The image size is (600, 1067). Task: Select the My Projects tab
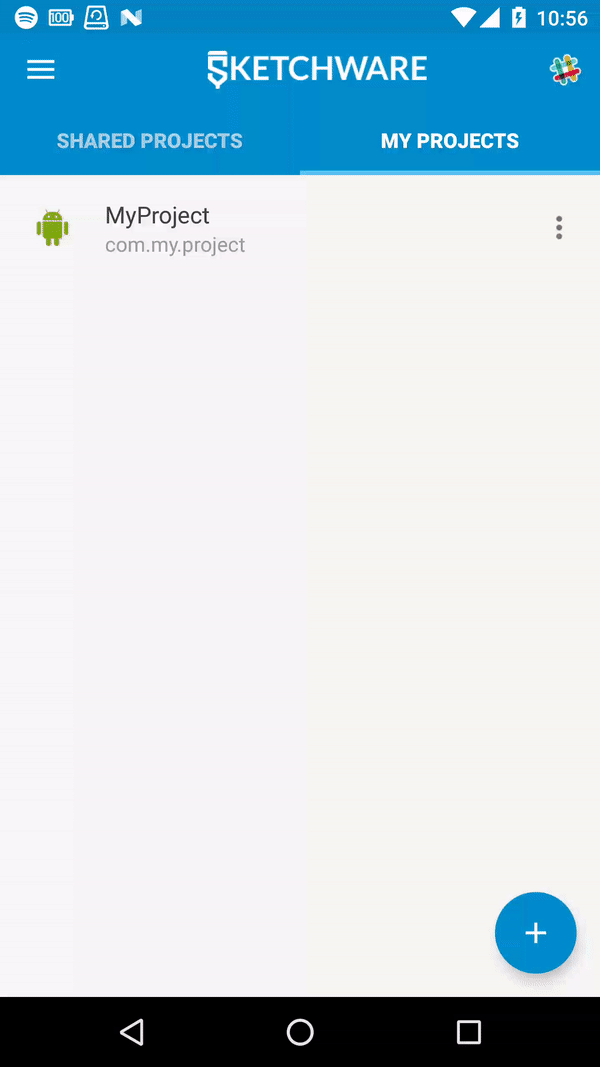point(450,141)
